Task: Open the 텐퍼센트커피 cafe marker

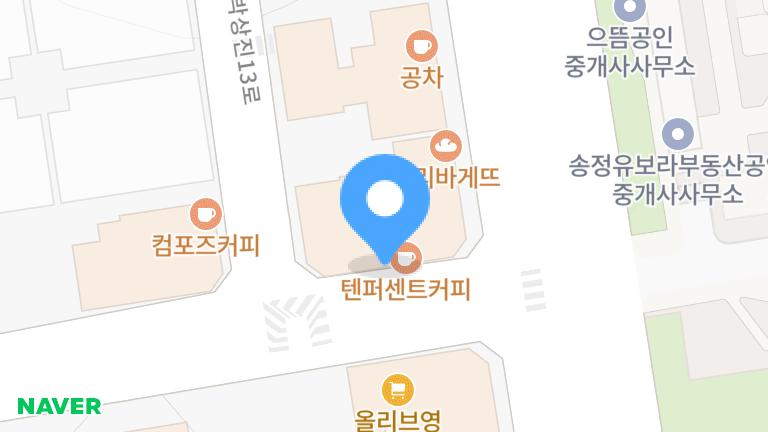Action: (406, 260)
